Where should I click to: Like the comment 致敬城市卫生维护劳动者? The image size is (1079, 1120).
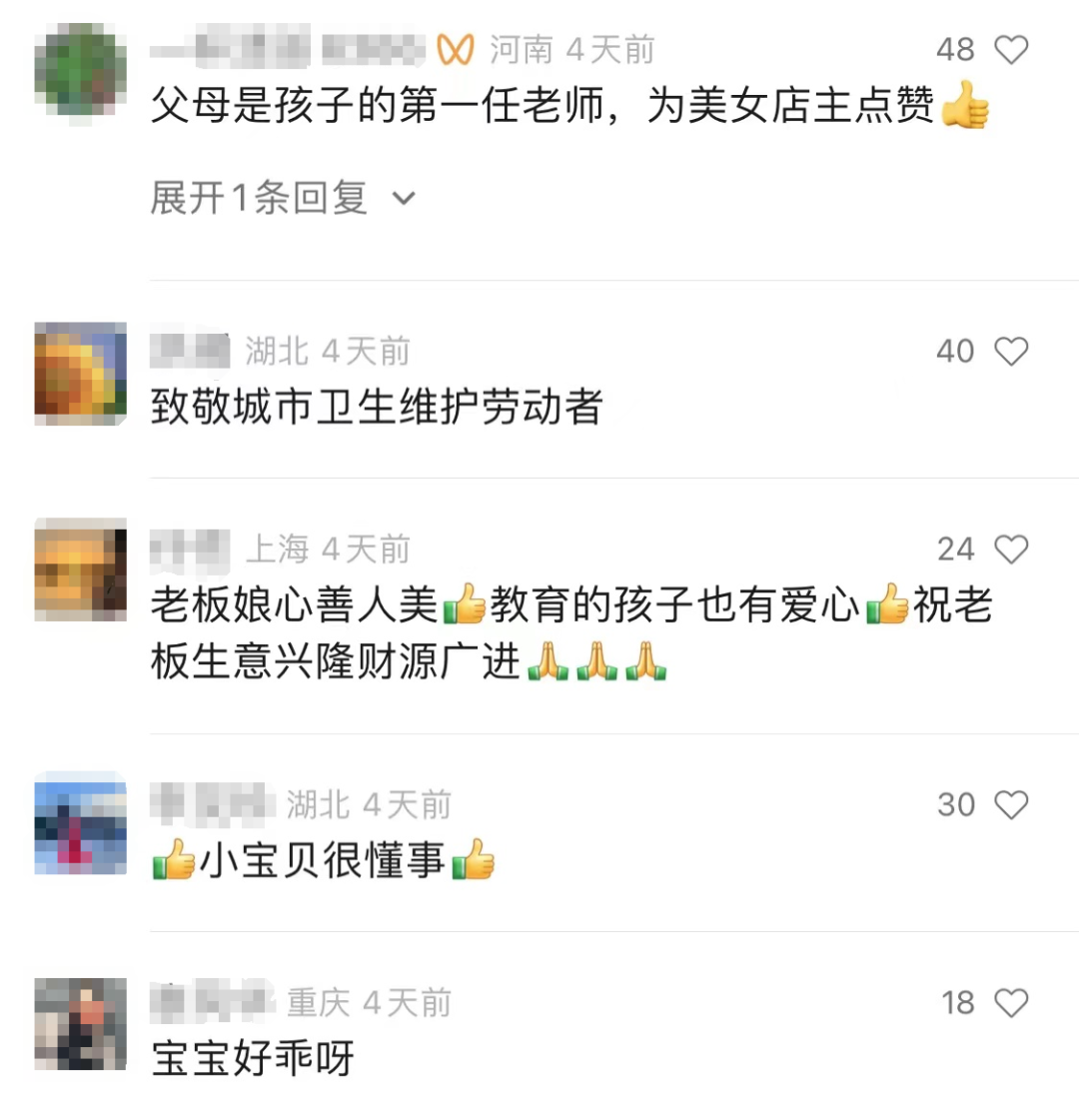1011,351
